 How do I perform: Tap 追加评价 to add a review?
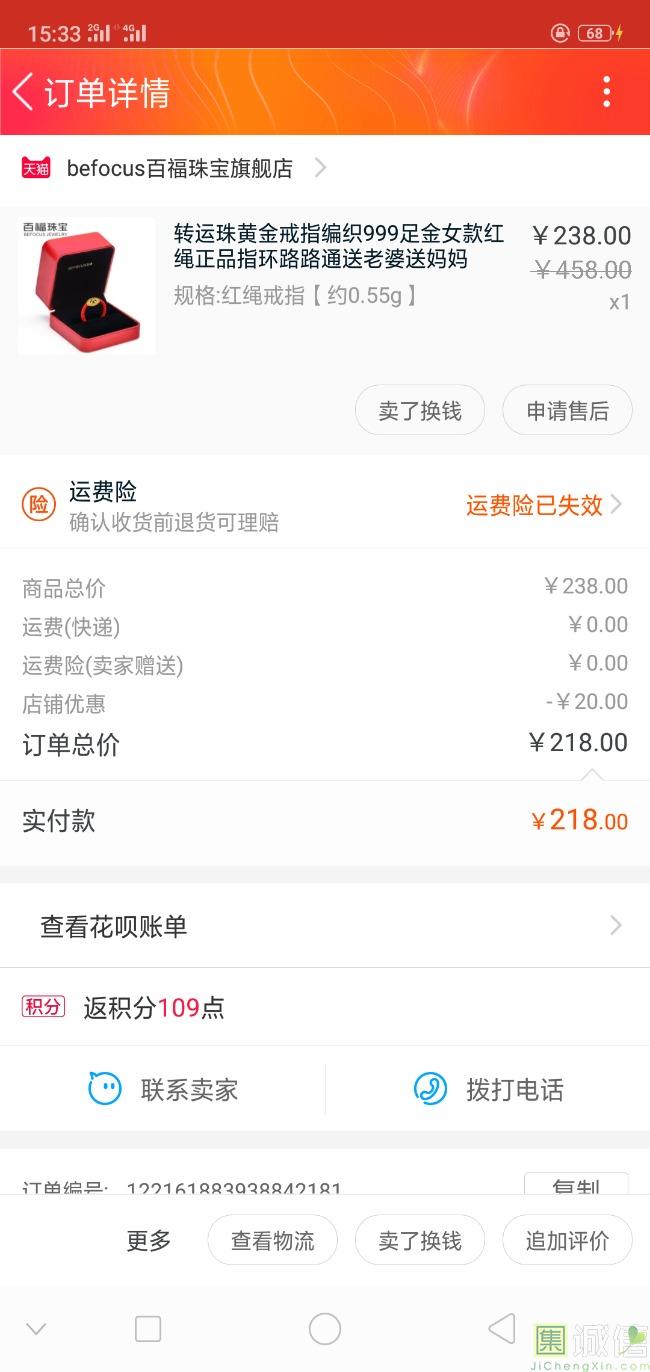pyautogui.click(x=567, y=1241)
